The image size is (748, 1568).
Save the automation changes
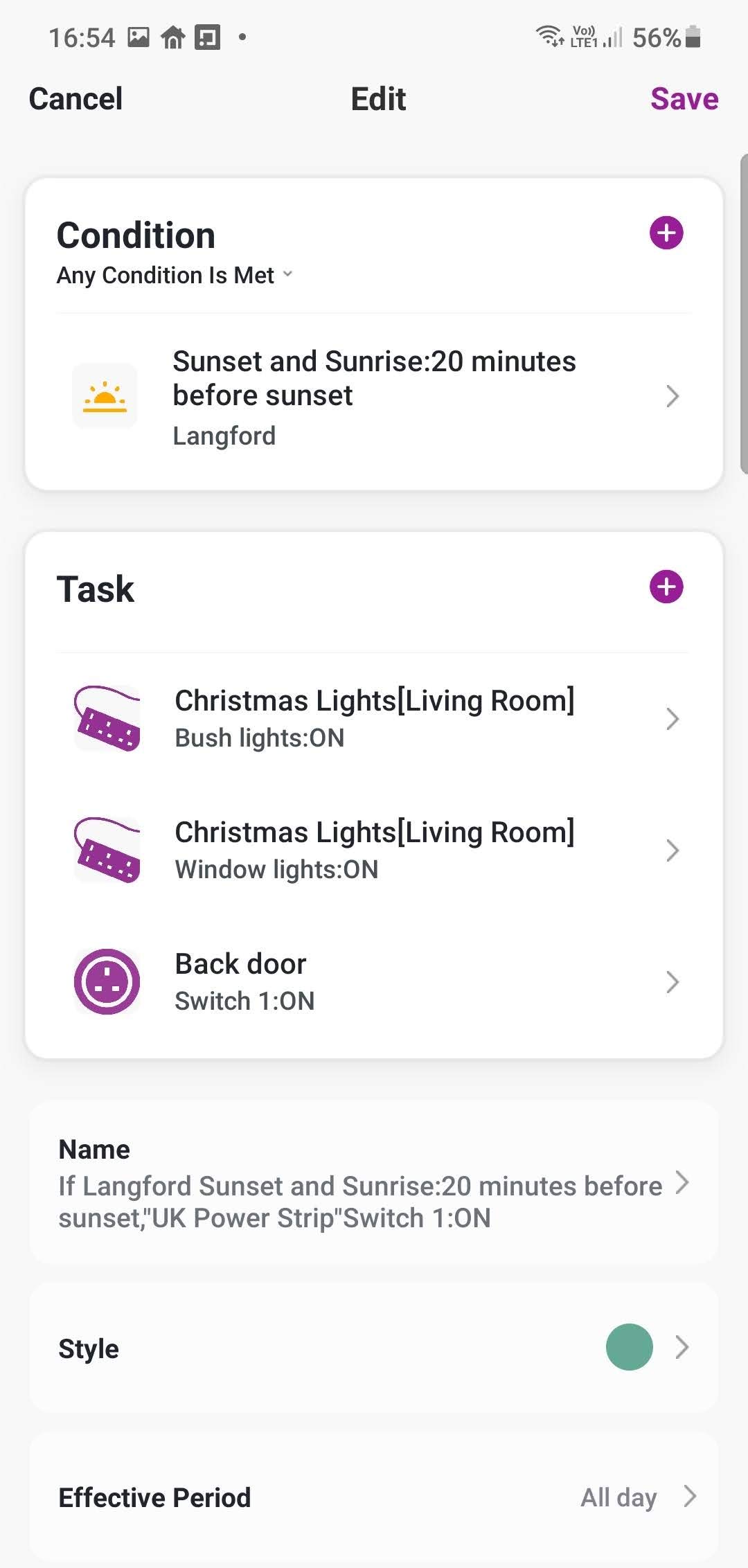point(684,99)
